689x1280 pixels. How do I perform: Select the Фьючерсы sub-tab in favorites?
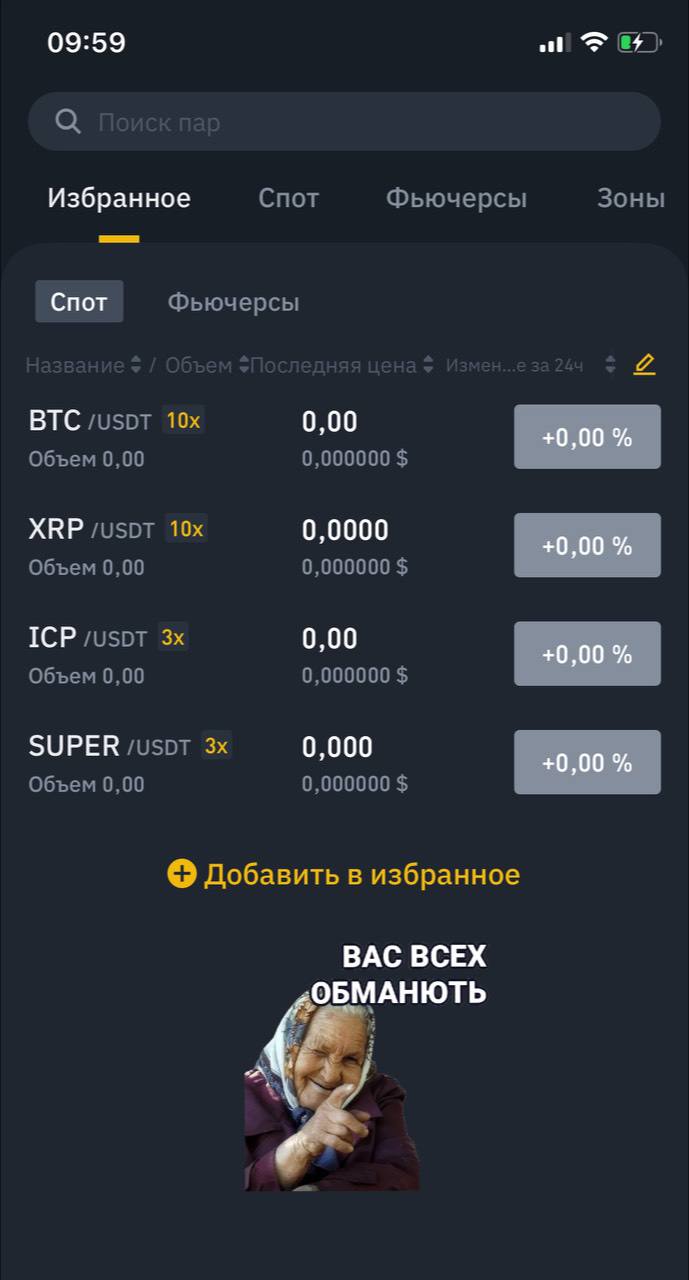coord(233,302)
